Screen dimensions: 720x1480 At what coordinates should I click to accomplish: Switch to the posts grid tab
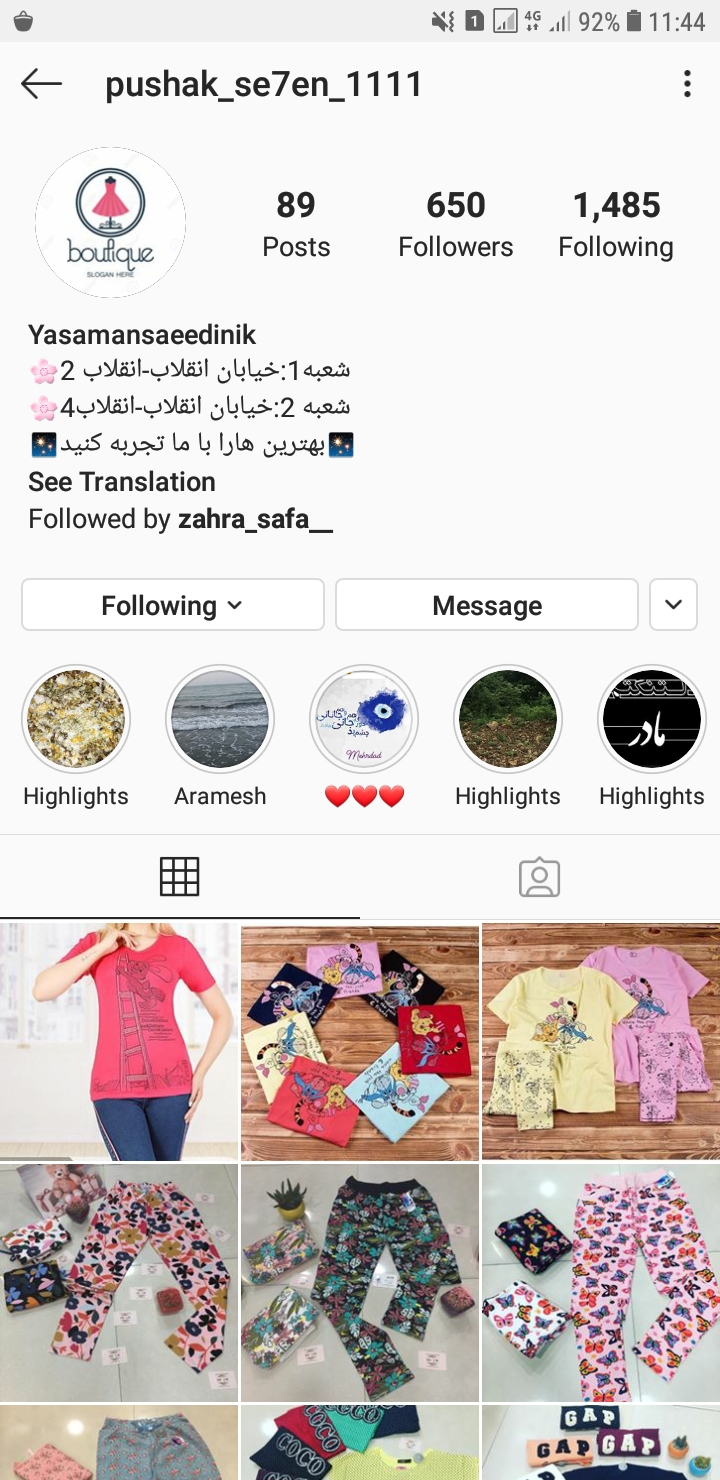[x=180, y=877]
